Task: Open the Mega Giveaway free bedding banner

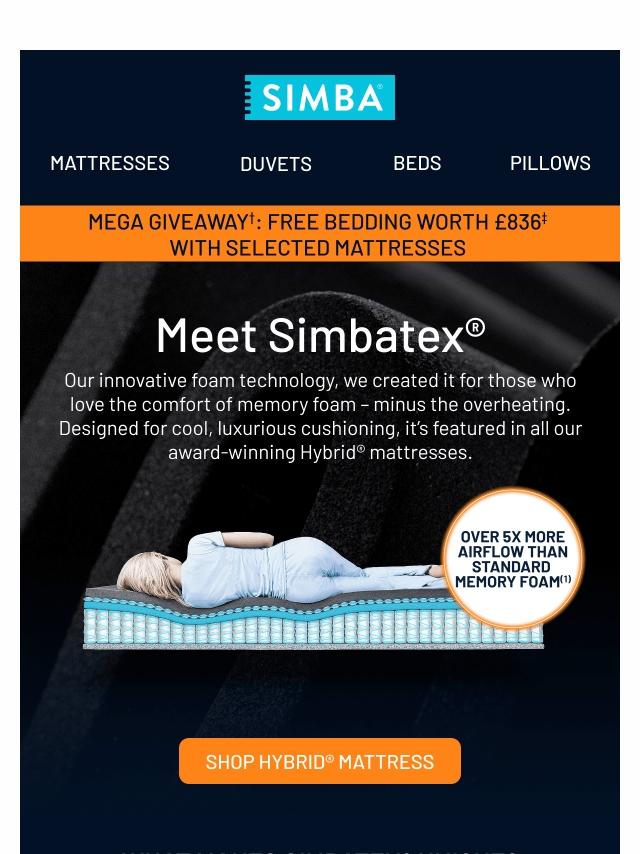Action: [x=319, y=234]
